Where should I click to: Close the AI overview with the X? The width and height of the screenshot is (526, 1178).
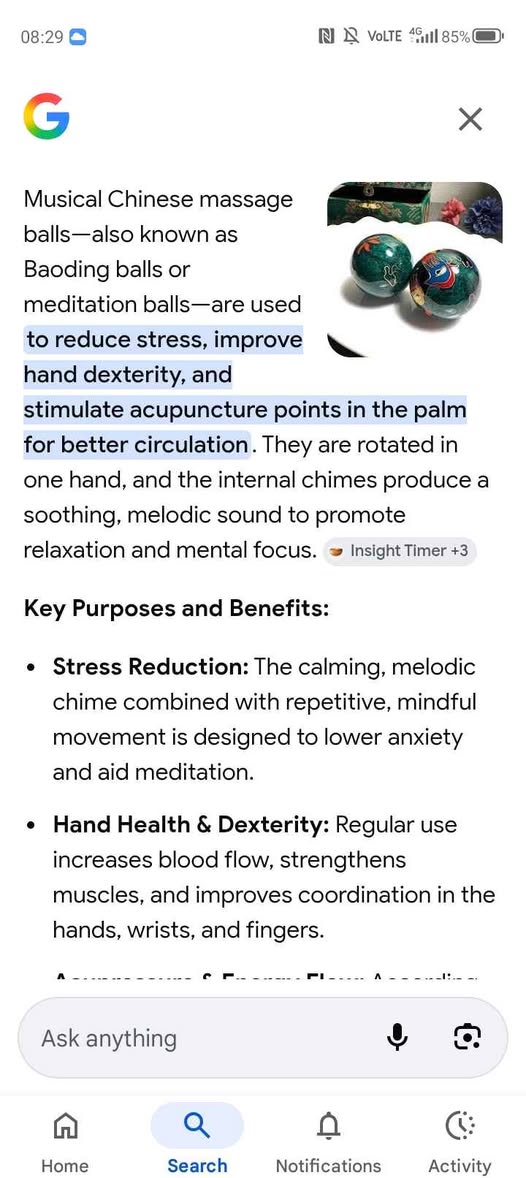(470, 119)
